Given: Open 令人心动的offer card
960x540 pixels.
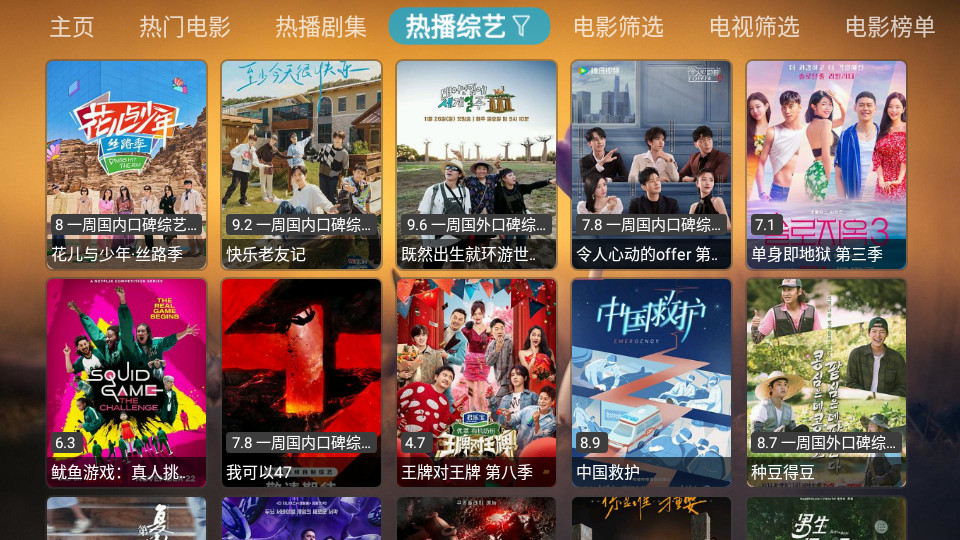Looking at the screenshot, I should (651, 165).
